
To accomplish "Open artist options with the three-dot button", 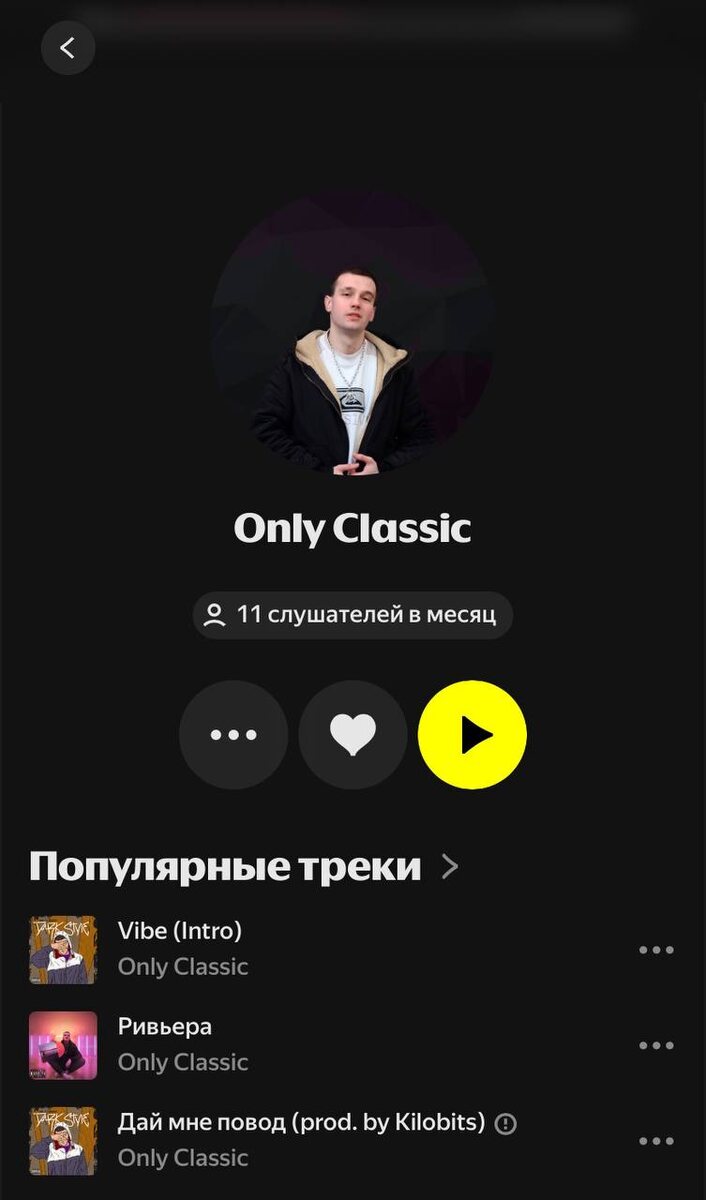I will pyautogui.click(x=233, y=735).
